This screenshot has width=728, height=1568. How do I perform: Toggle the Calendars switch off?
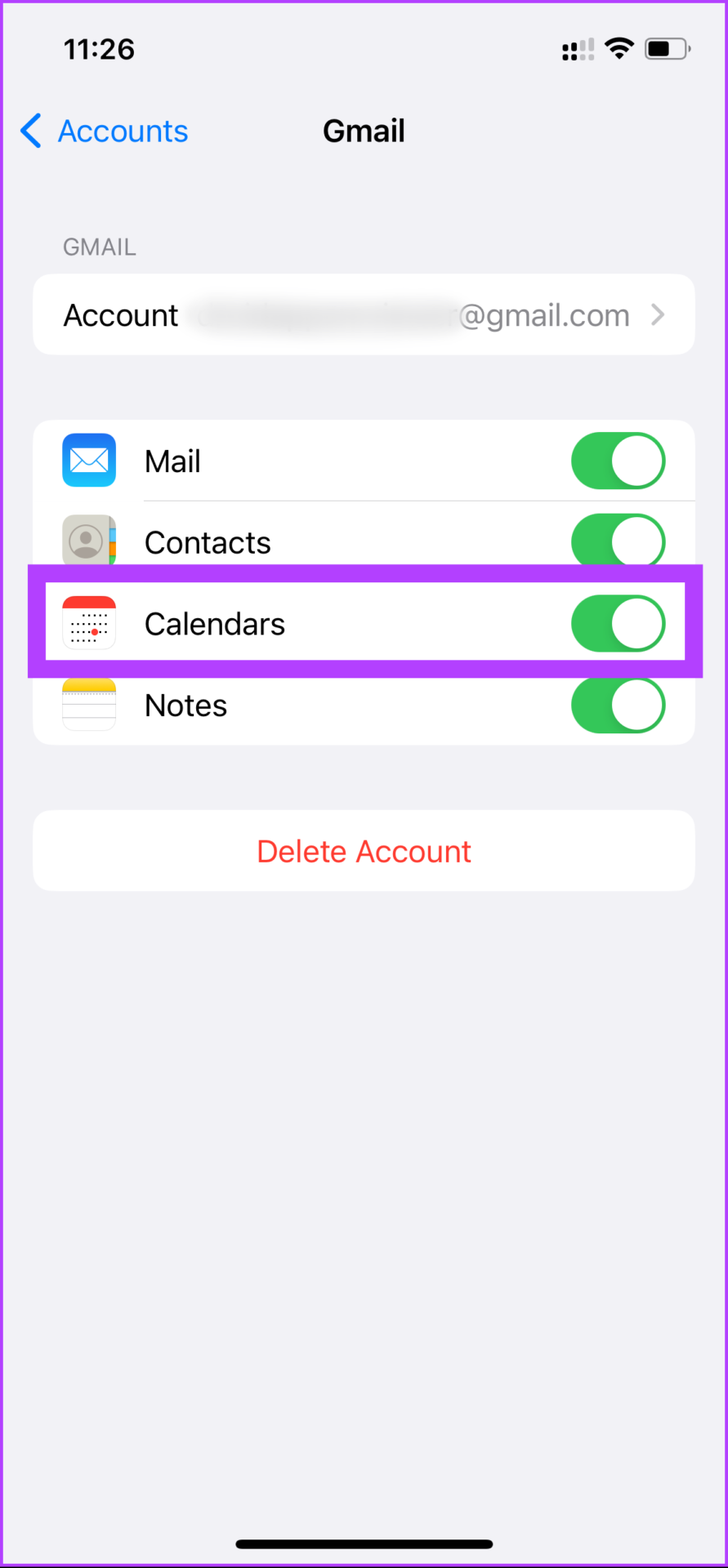(618, 624)
